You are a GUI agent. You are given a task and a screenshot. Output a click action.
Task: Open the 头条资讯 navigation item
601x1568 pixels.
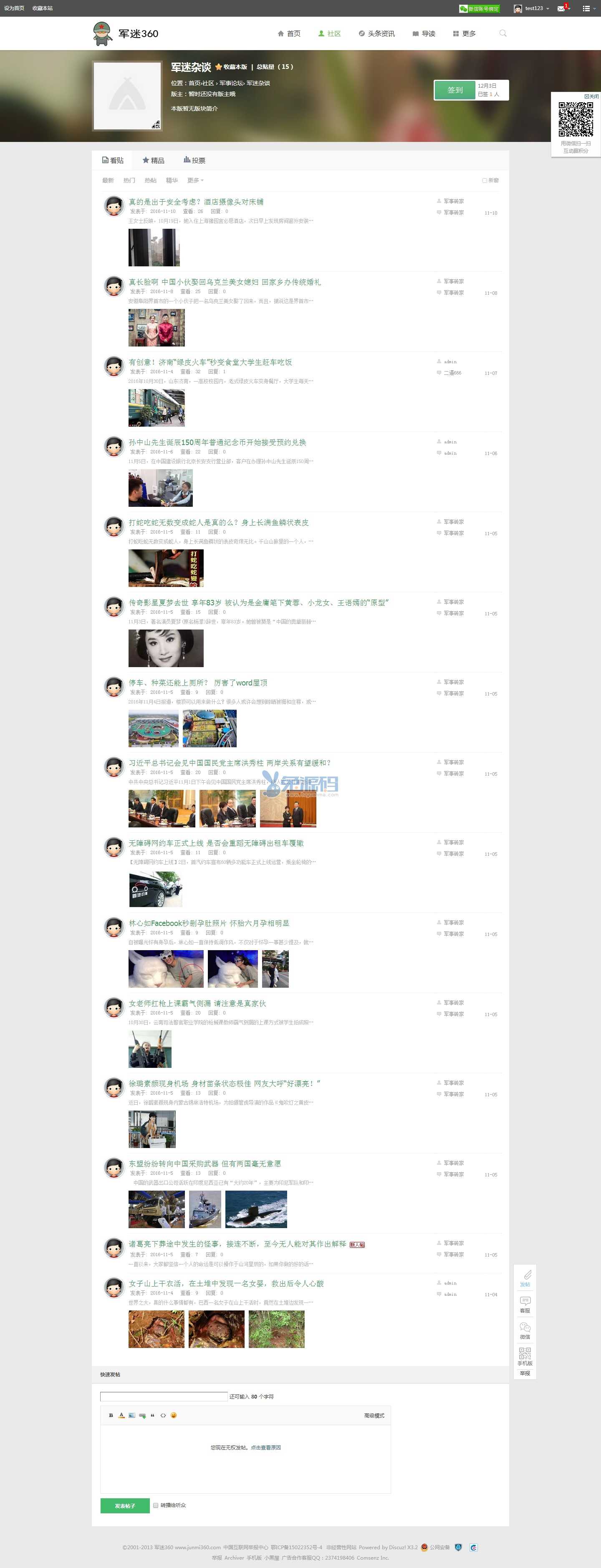(x=376, y=34)
